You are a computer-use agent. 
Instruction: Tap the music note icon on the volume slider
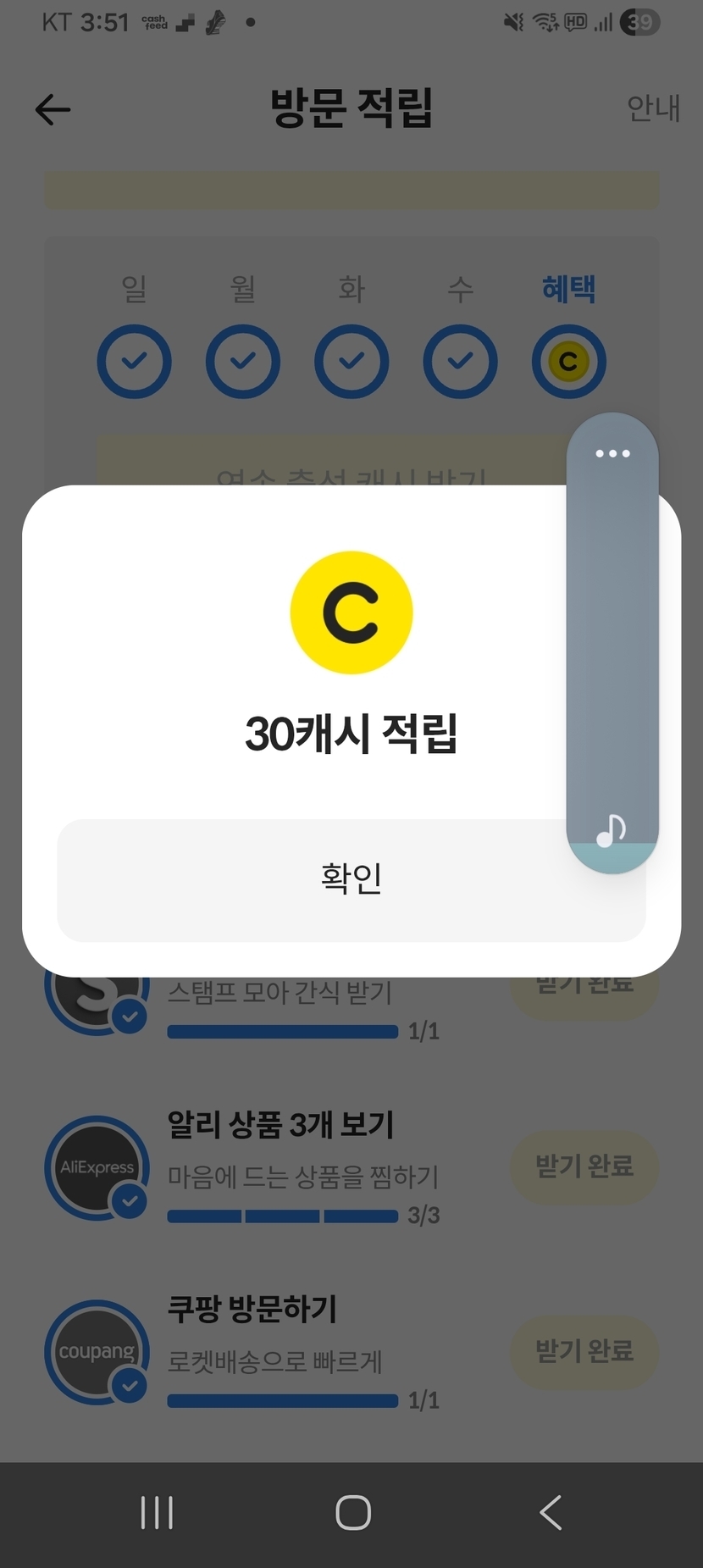click(x=611, y=830)
